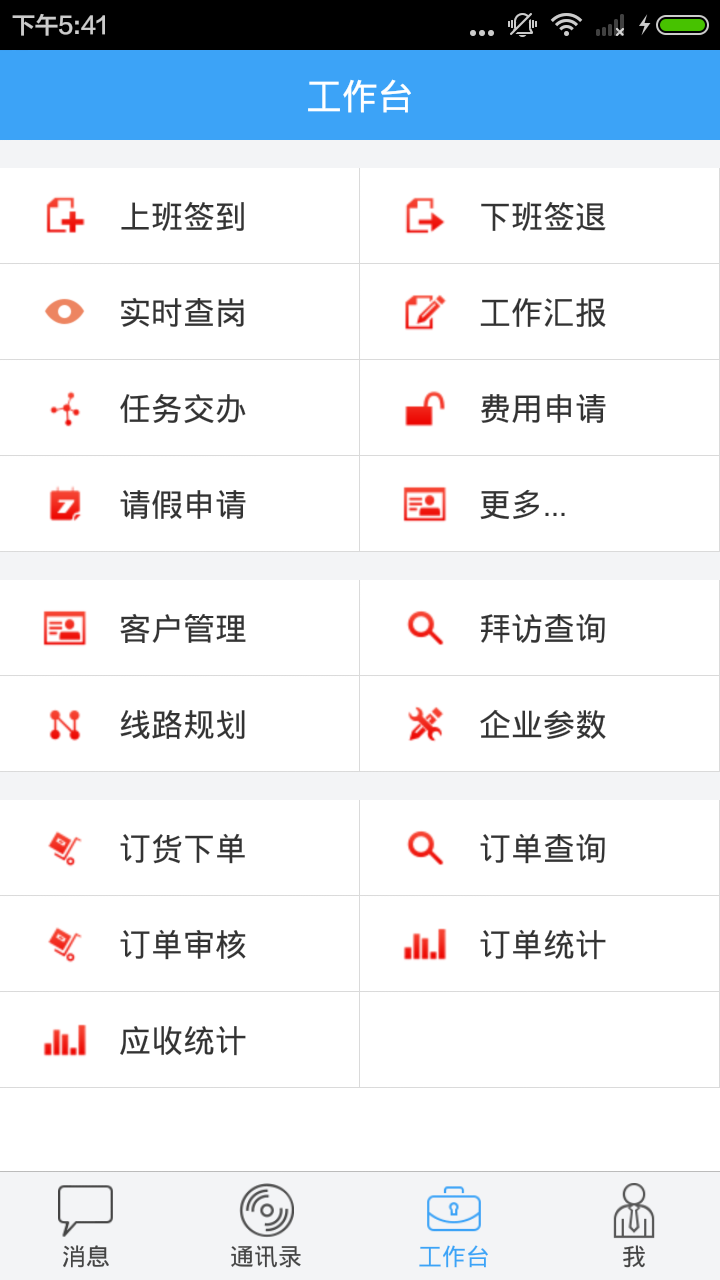720x1280 pixels.
Task: Select 任务交办
Action: (180, 408)
